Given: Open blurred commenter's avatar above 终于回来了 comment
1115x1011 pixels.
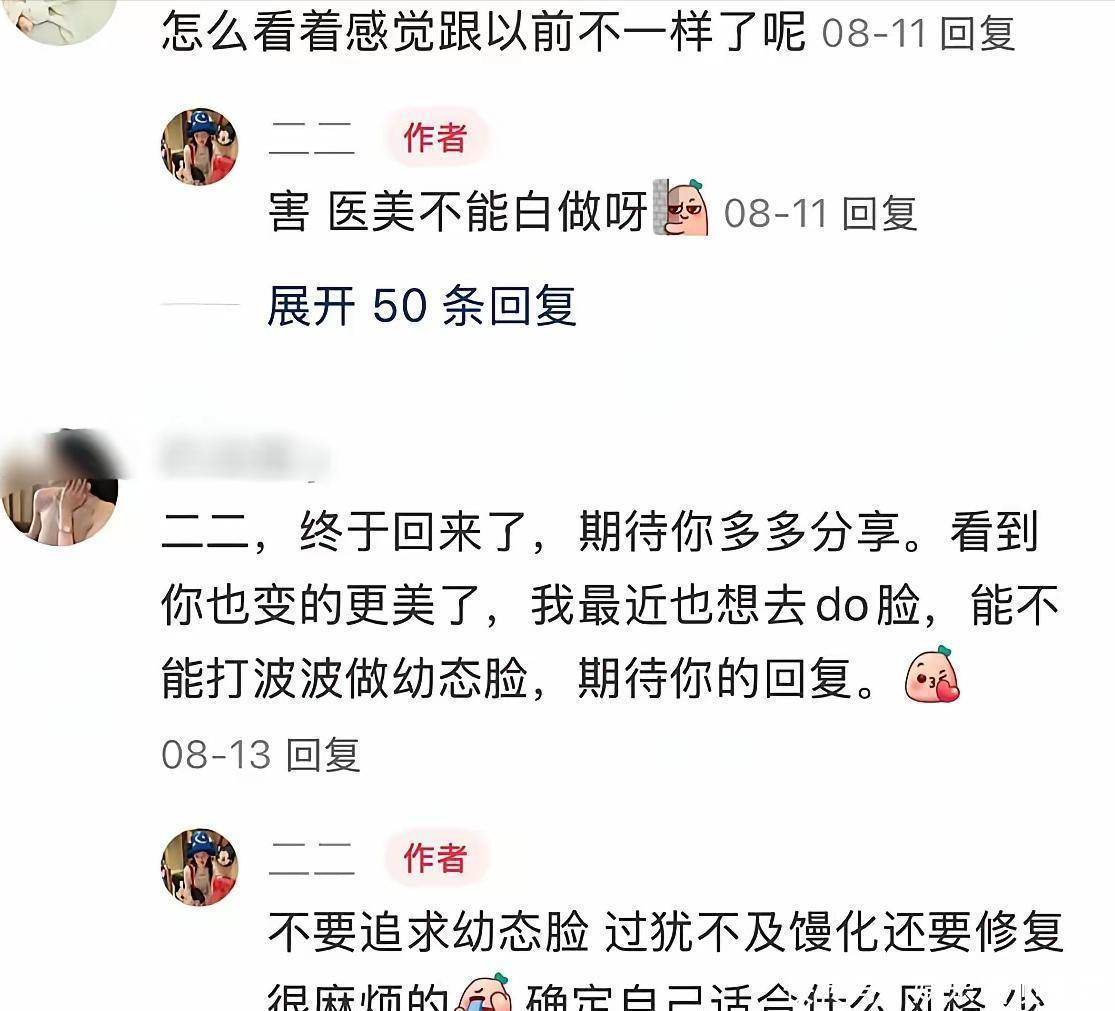Looking at the screenshot, I should pos(60,488).
